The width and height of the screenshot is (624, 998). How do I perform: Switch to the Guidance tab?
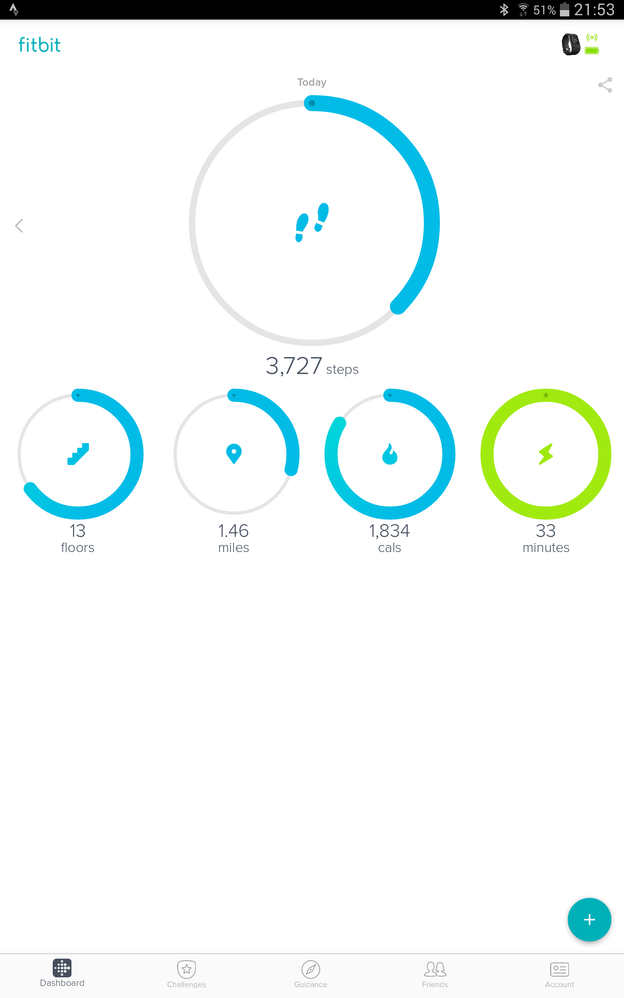coord(311,974)
